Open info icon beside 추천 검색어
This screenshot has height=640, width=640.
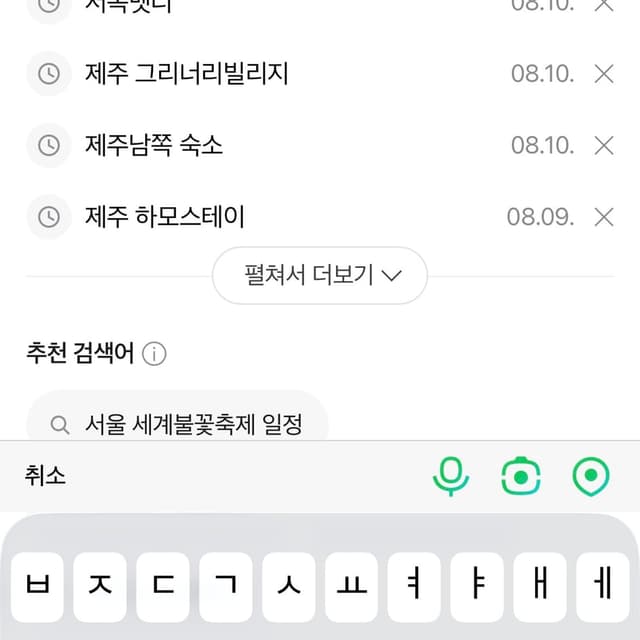pos(154,353)
